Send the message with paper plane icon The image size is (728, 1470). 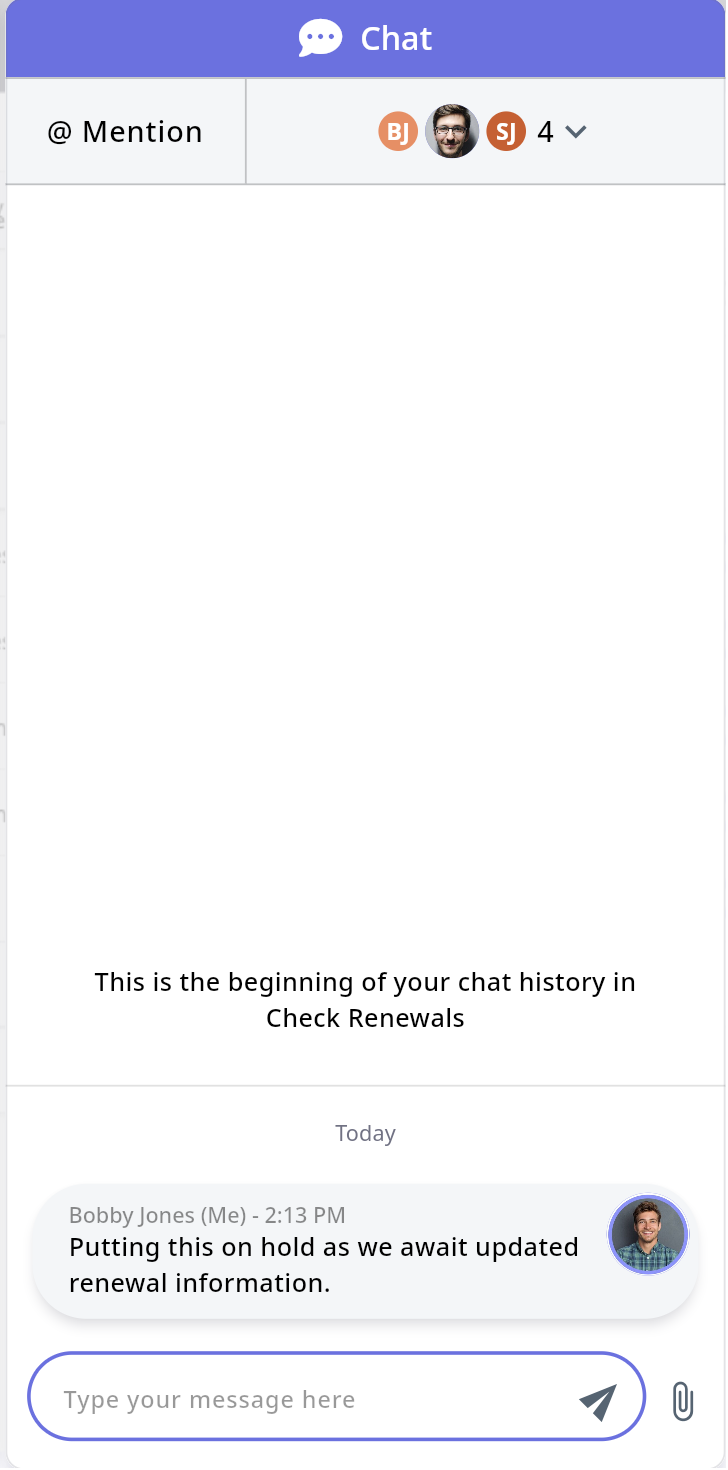click(597, 1402)
